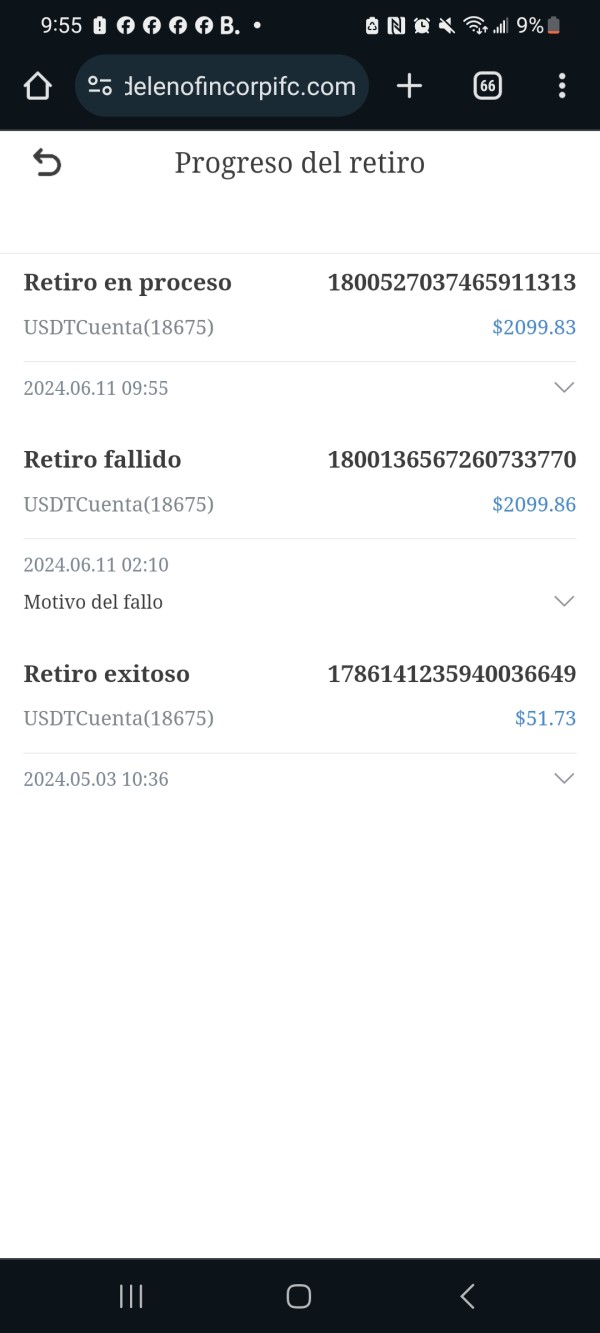Open a new browser tab
The height and width of the screenshot is (1333, 600).
click(x=409, y=87)
